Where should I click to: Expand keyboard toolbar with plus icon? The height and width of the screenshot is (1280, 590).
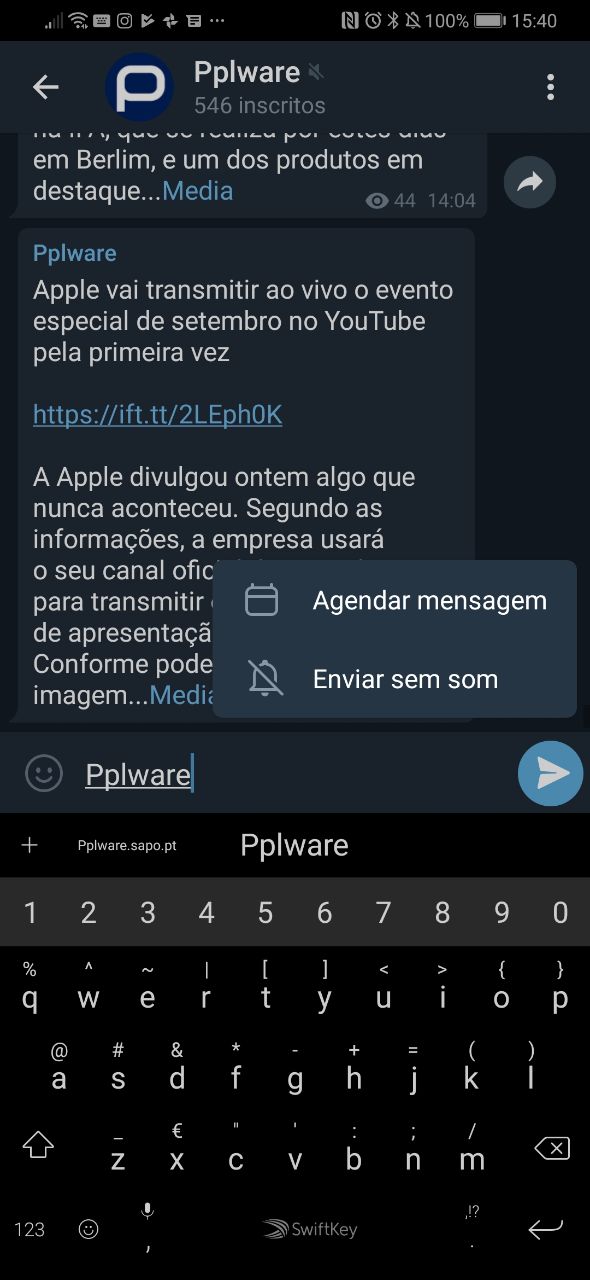[29, 846]
